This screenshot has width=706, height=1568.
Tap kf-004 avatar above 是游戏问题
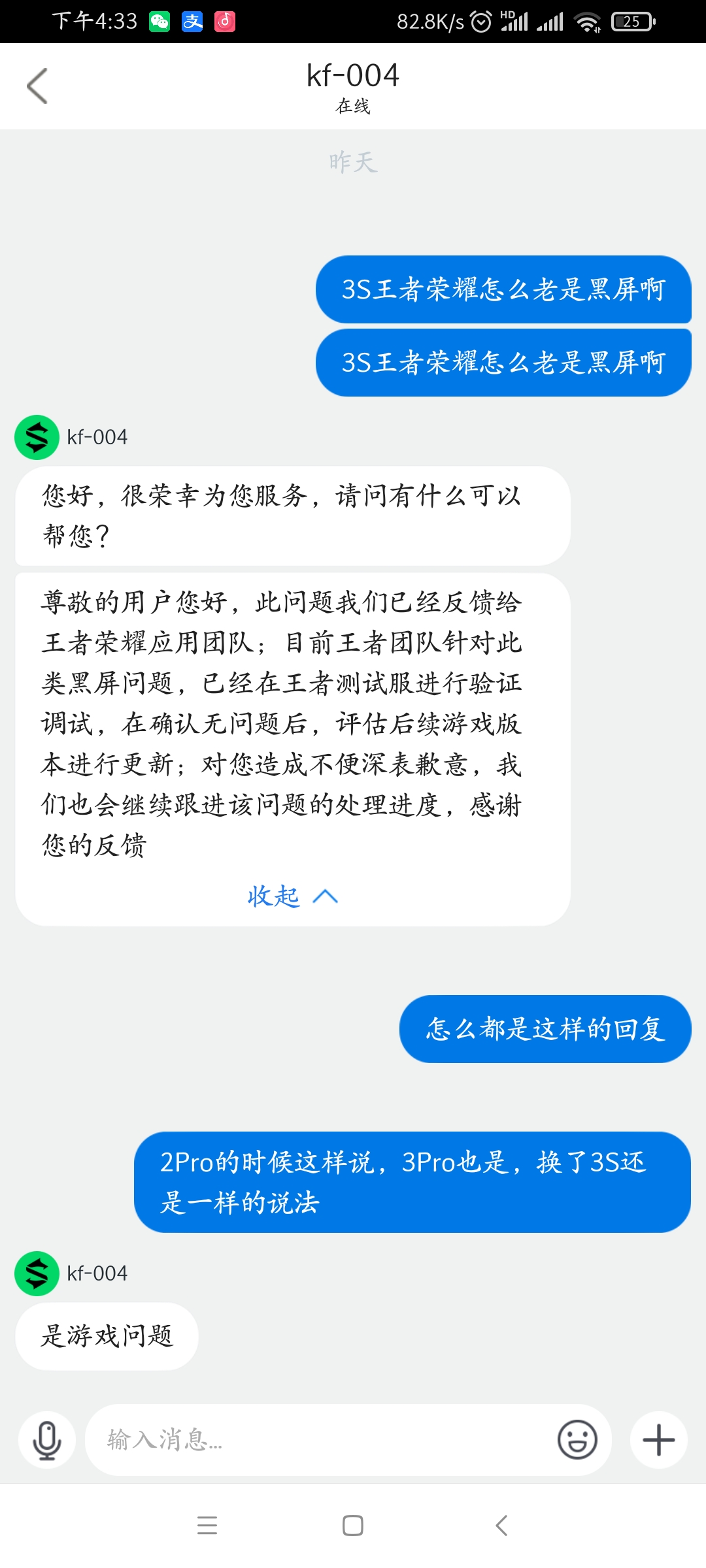[37, 1273]
